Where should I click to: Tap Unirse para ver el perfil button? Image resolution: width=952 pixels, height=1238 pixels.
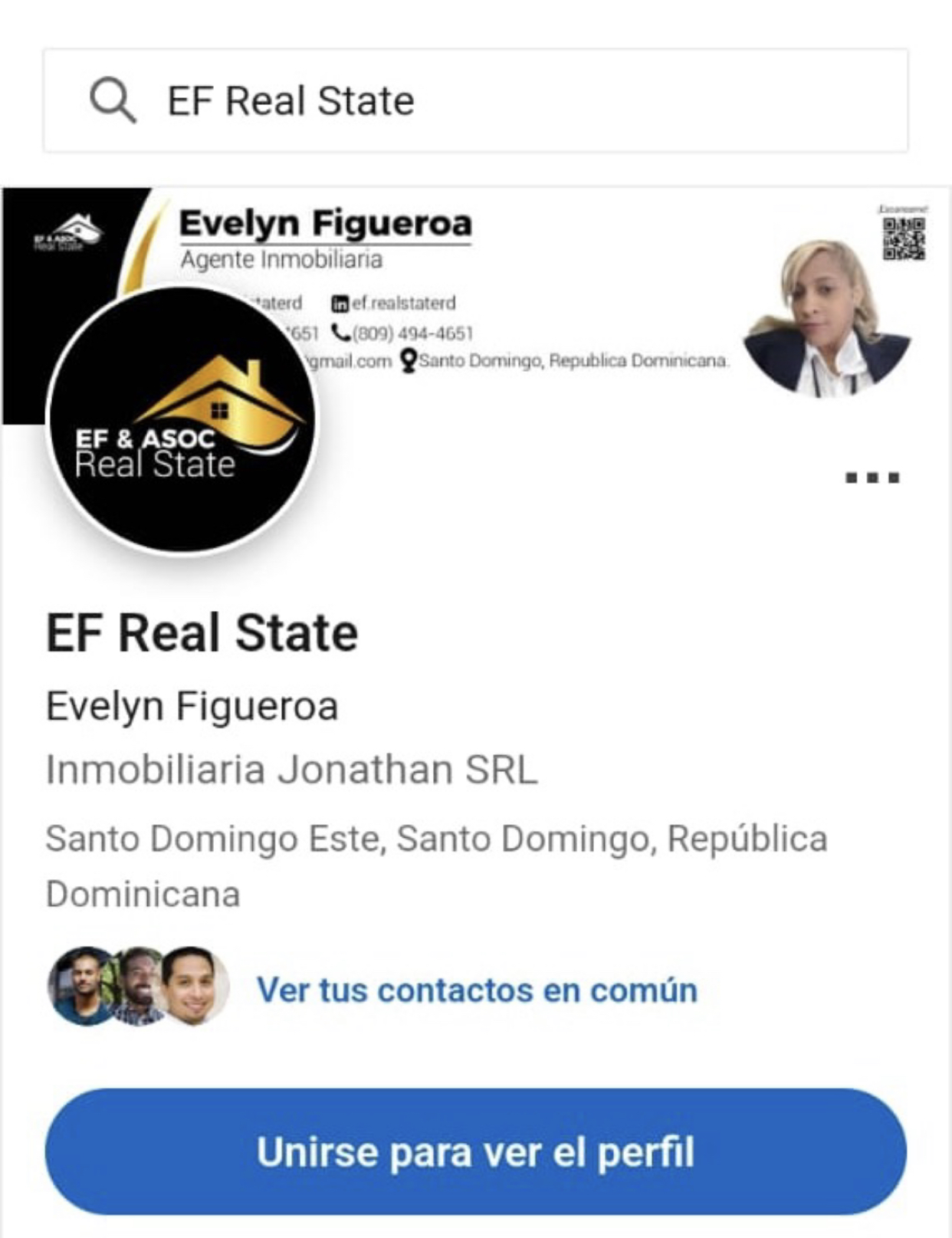pos(475,1151)
